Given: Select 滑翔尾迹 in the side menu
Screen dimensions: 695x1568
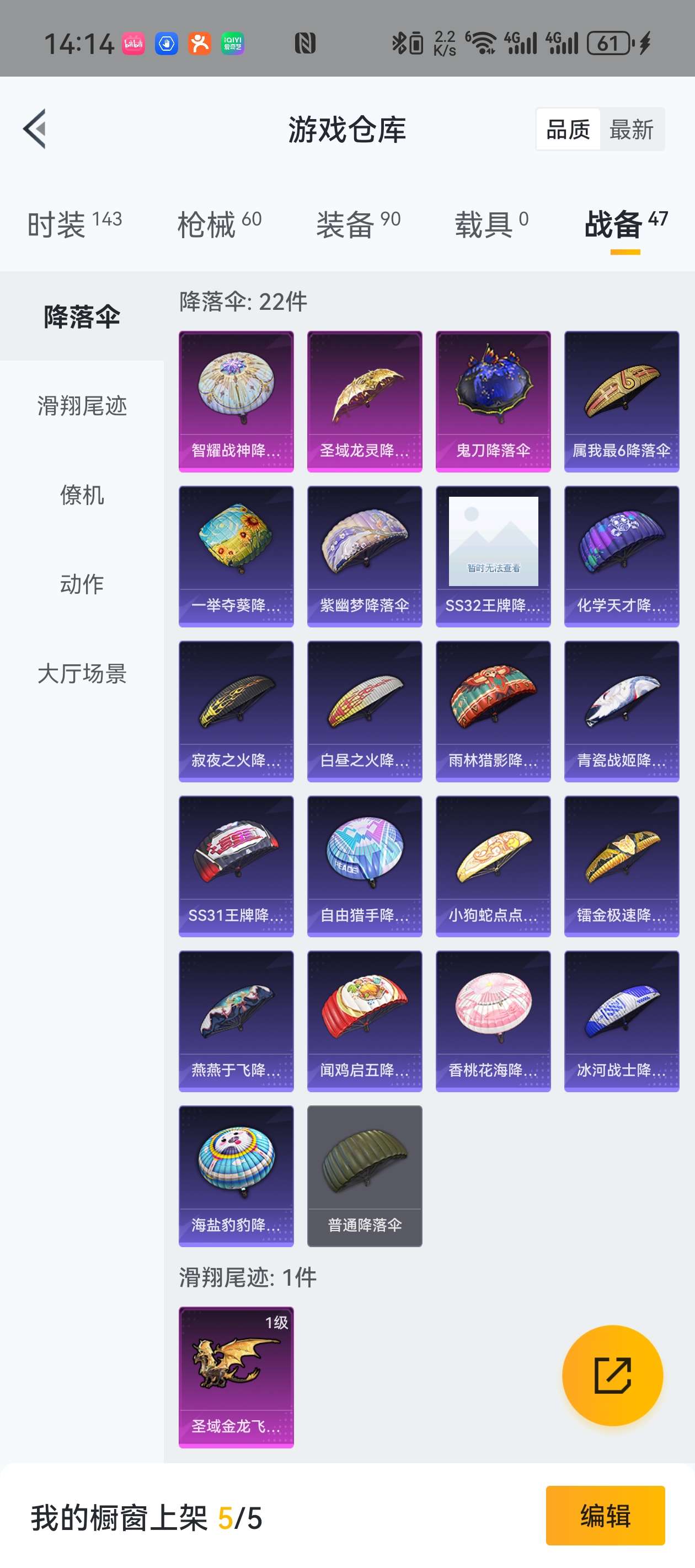Looking at the screenshot, I should [x=82, y=405].
